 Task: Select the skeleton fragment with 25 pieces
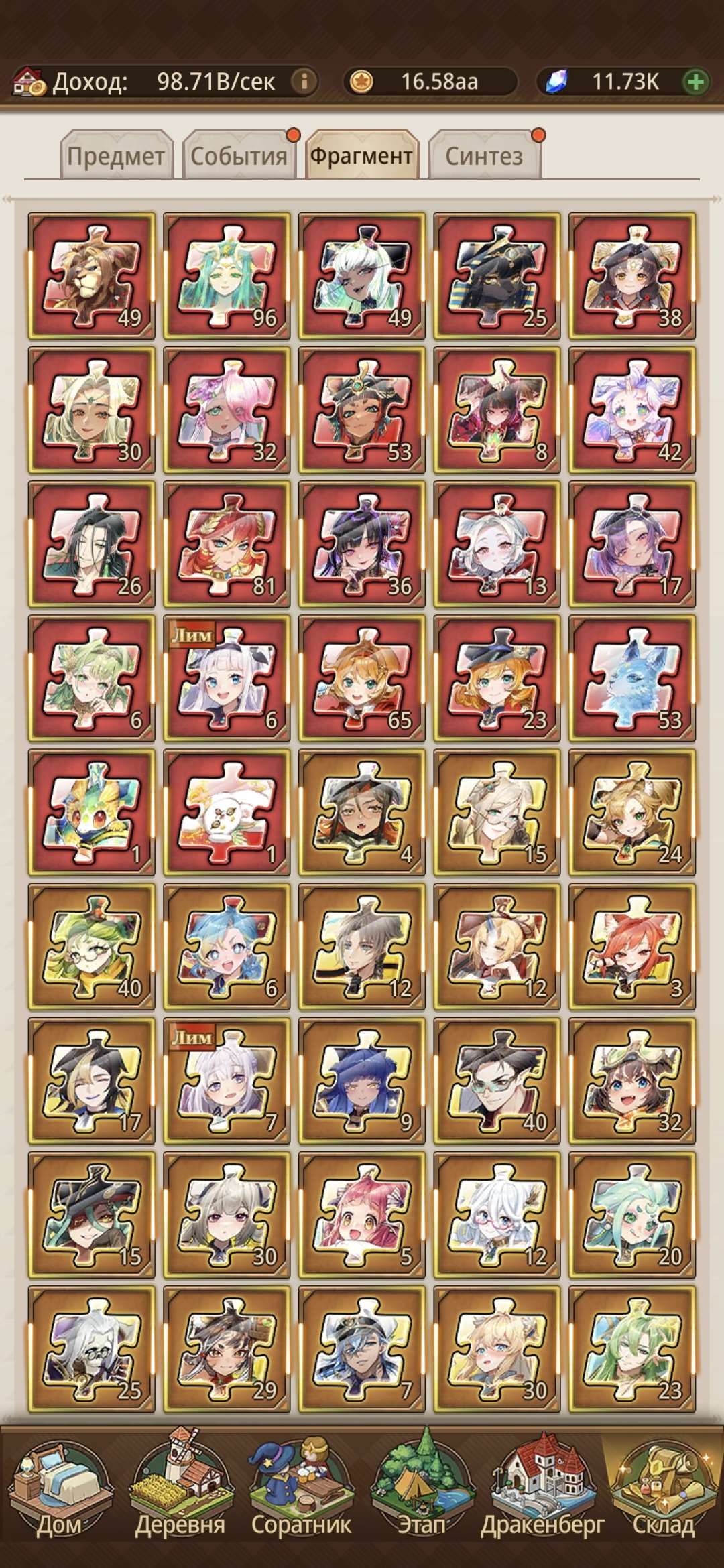(92, 1348)
